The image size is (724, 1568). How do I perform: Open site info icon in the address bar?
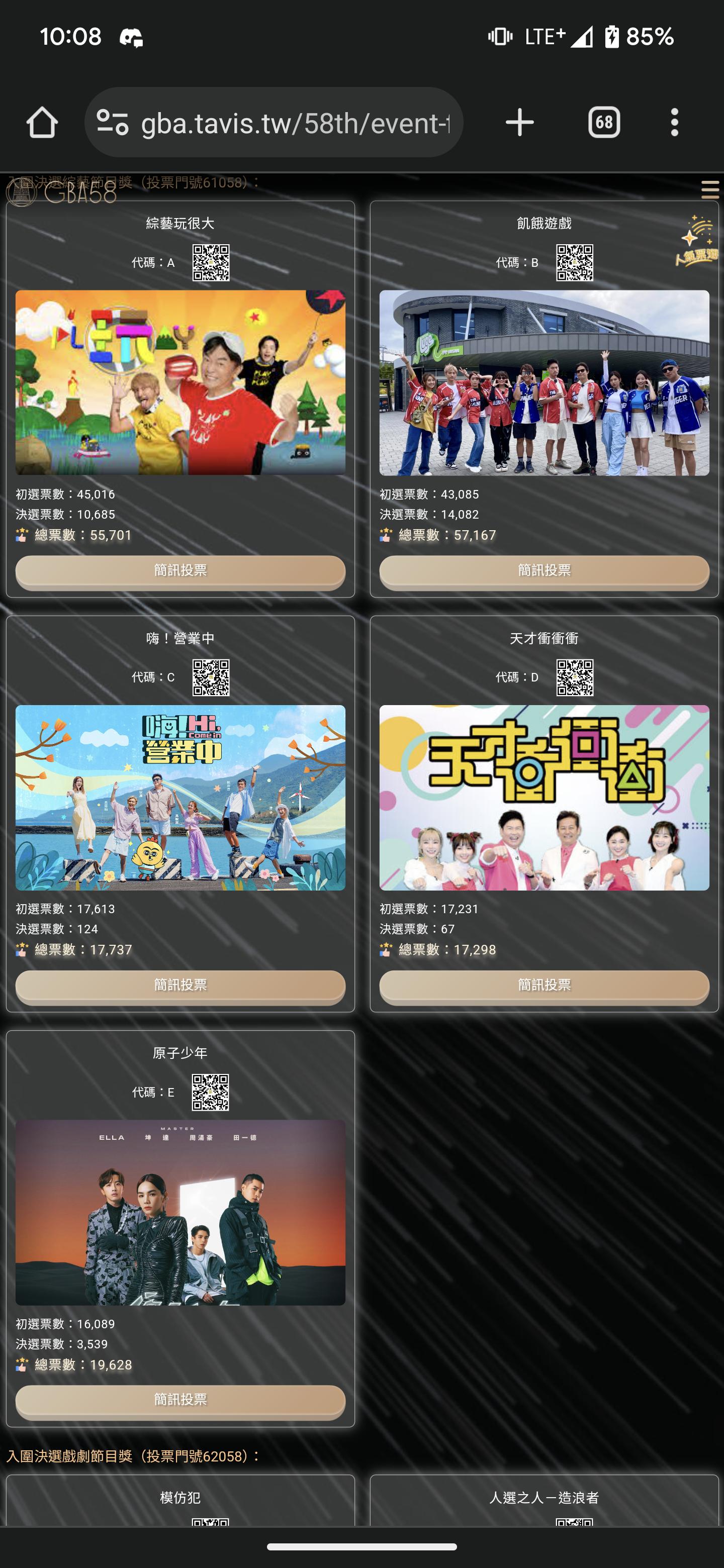pos(113,122)
